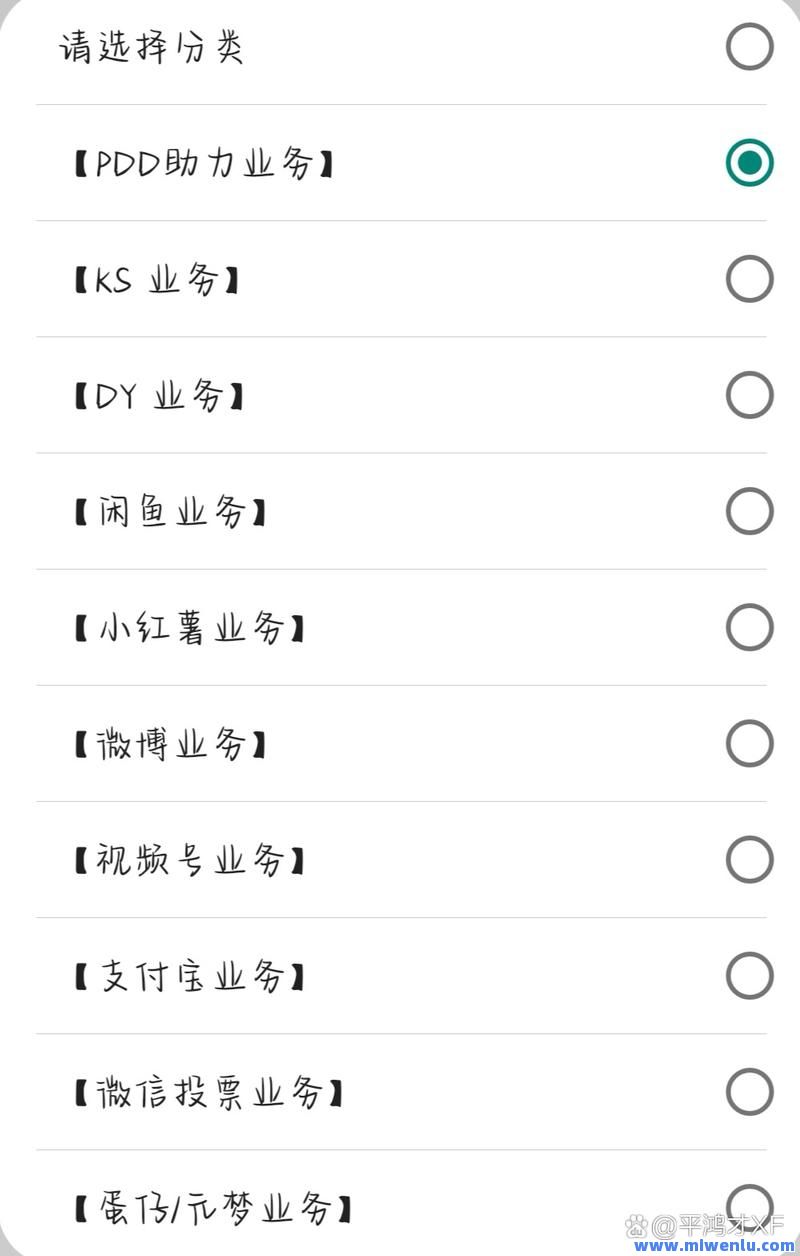Screen dimensions: 800x1256
Task: Select the 【微信投票业务】 radio button
Action: pyautogui.click(x=749, y=1091)
